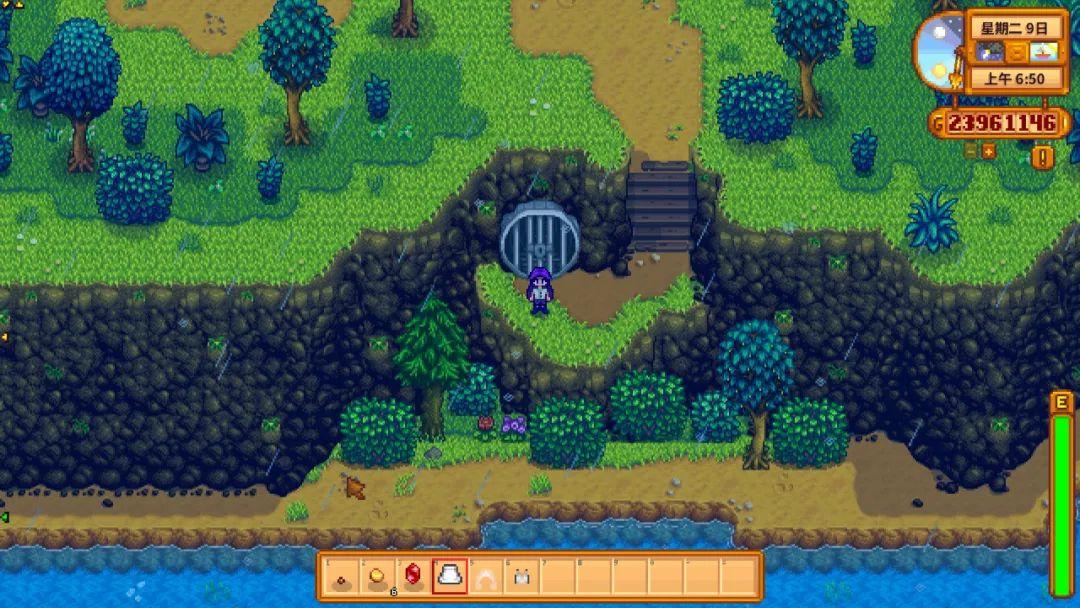Select empty toolbar slot 7
The image size is (1080, 608).
click(x=557, y=576)
